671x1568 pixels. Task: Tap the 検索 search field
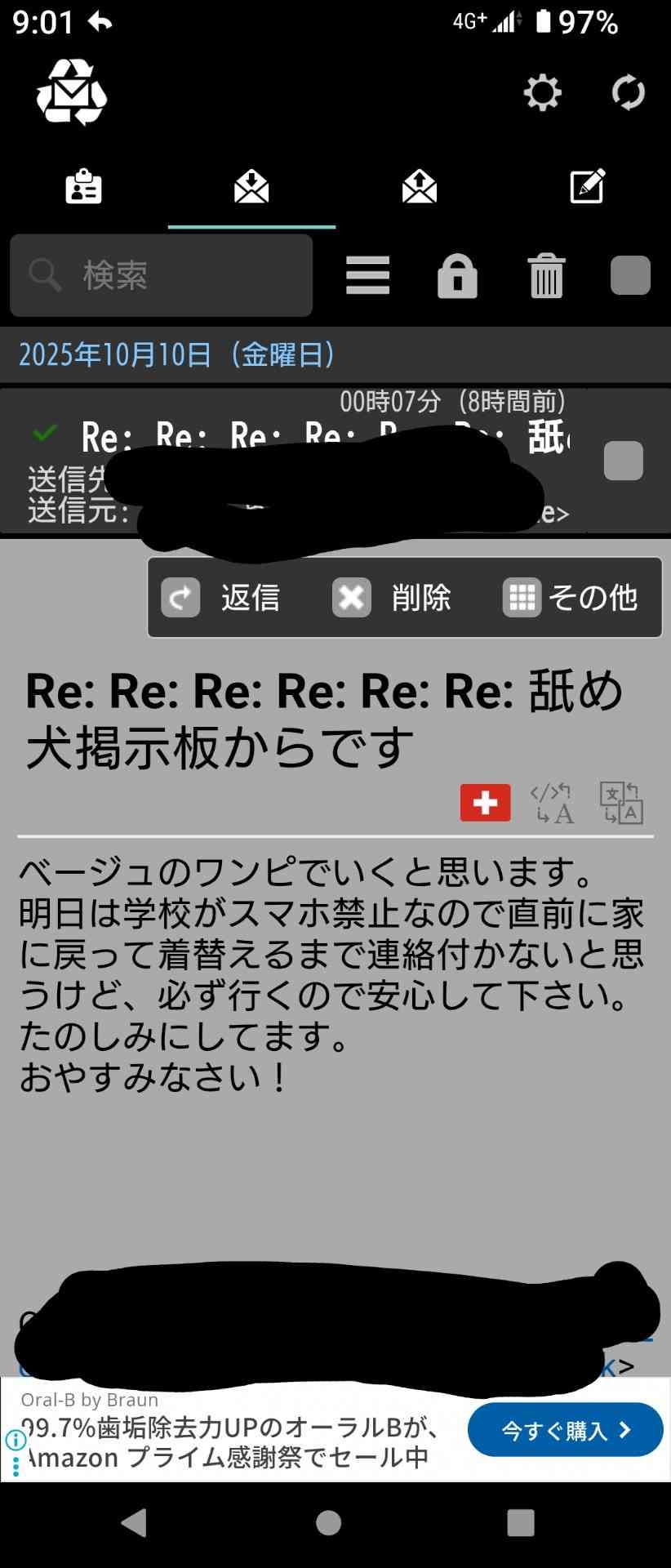point(162,275)
